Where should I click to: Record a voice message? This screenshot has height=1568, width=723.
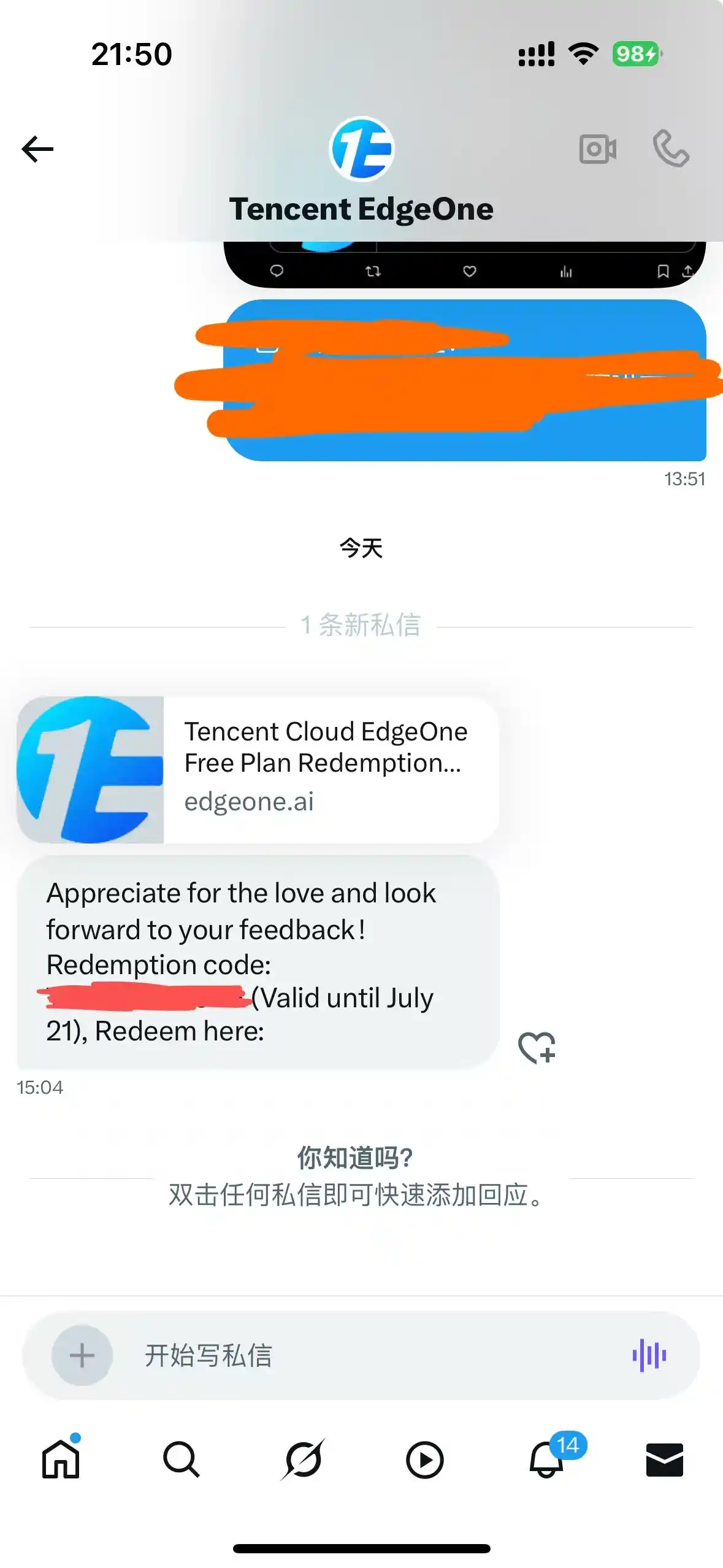[x=649, y=1355]
